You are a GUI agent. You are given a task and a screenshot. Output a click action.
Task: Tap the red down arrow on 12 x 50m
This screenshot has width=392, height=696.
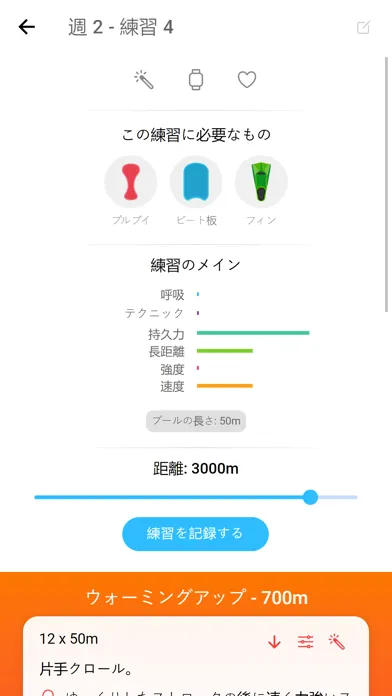(274, 642)
